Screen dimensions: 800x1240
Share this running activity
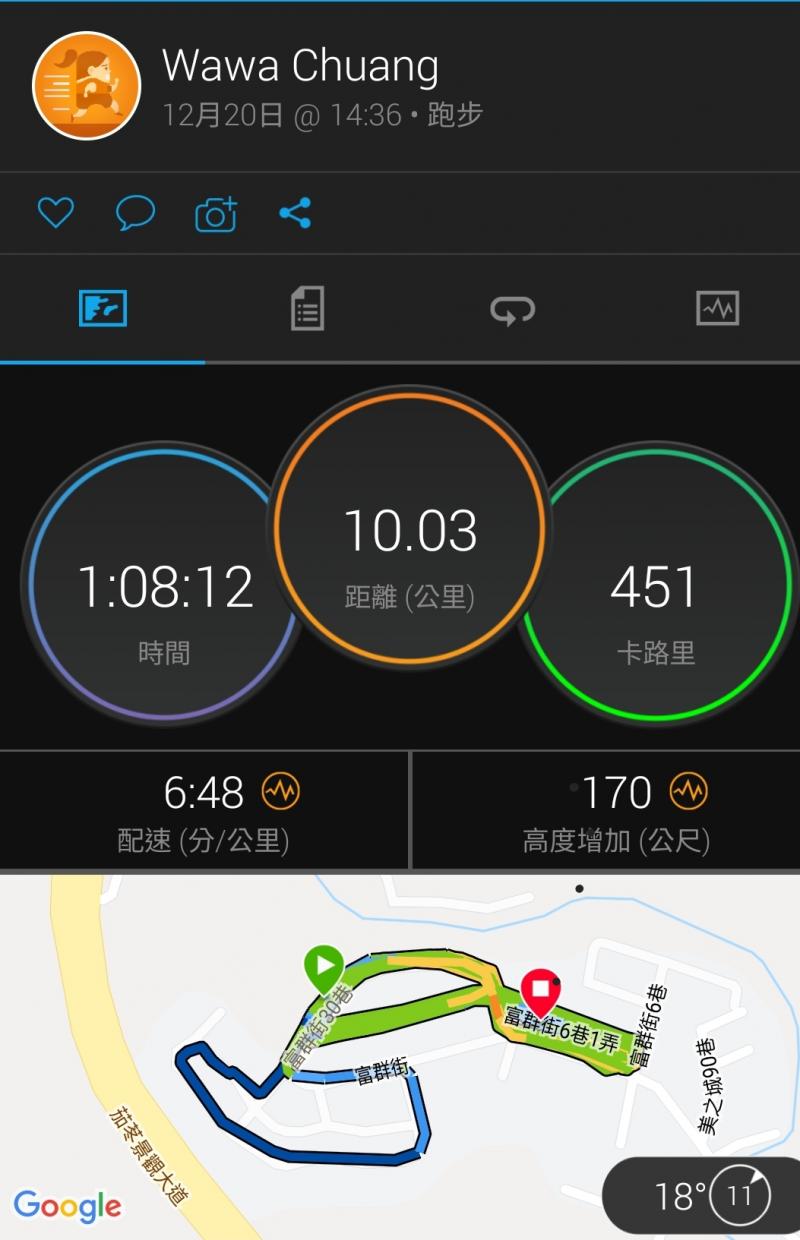click(295, 213)
